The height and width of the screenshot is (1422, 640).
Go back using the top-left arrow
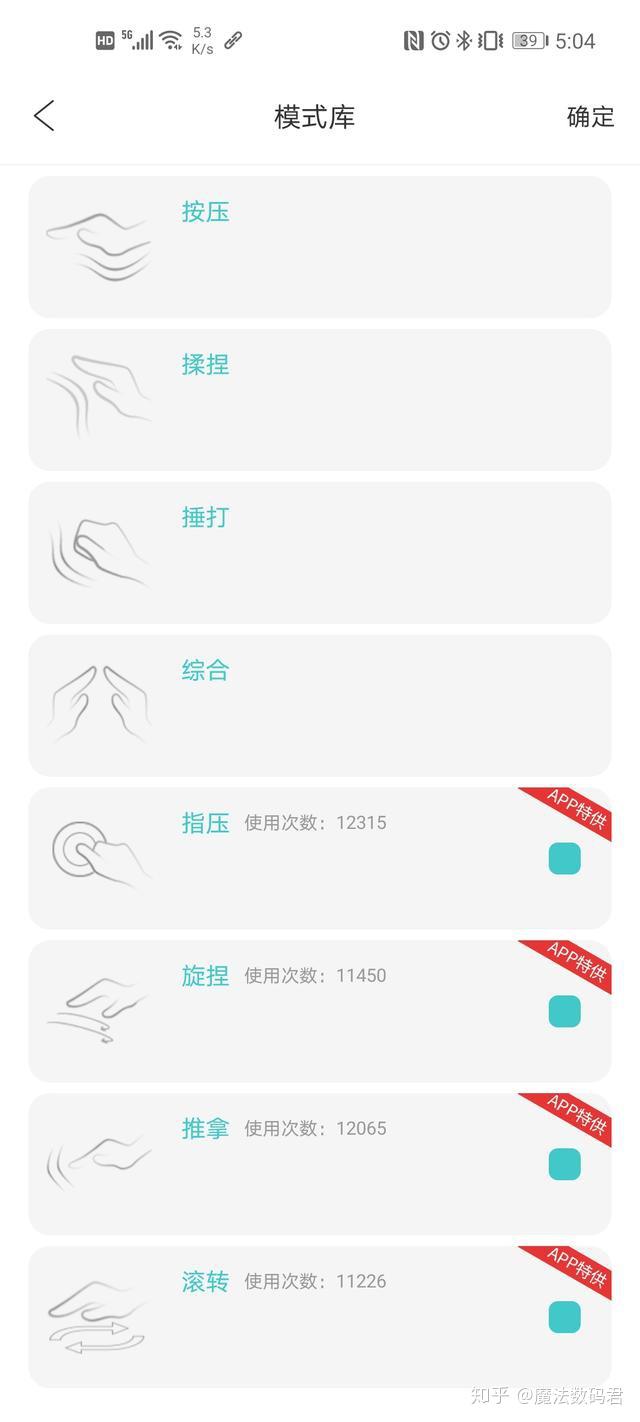44,116
